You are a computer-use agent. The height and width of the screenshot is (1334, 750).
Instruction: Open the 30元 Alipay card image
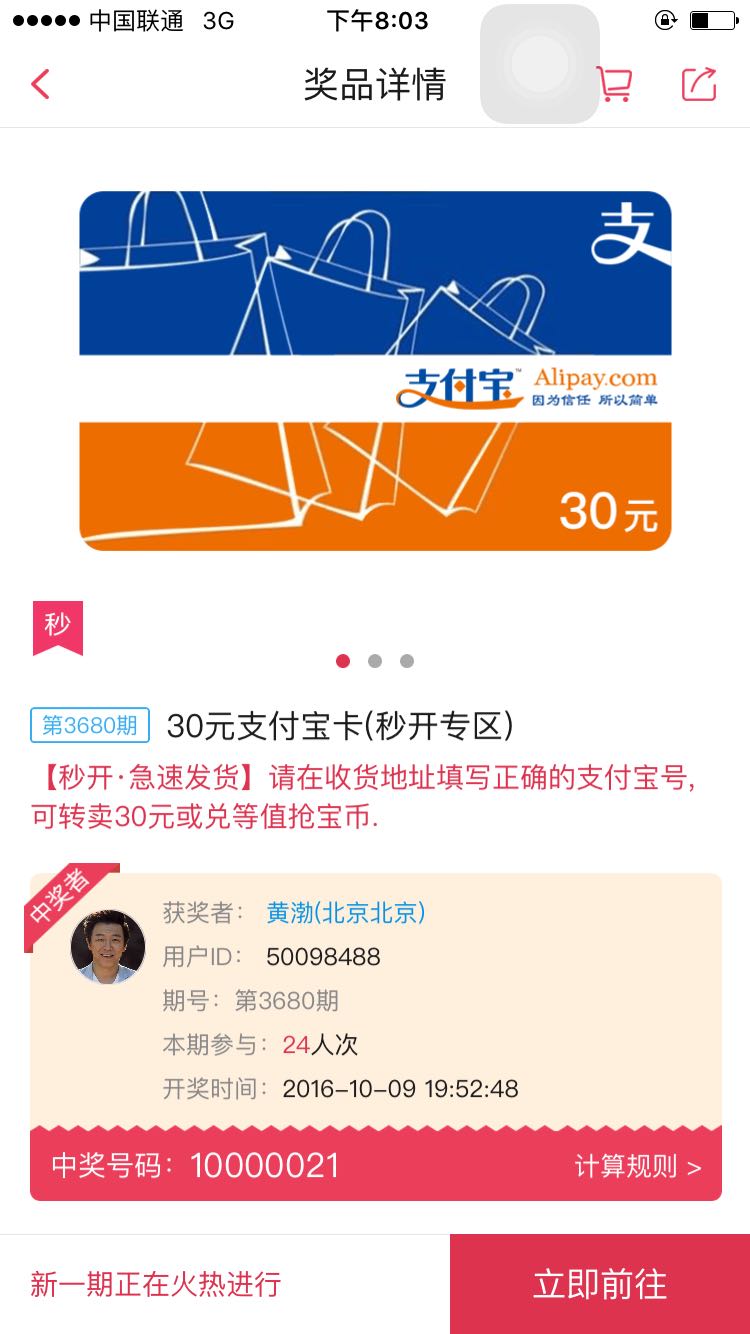pos(375,371)
